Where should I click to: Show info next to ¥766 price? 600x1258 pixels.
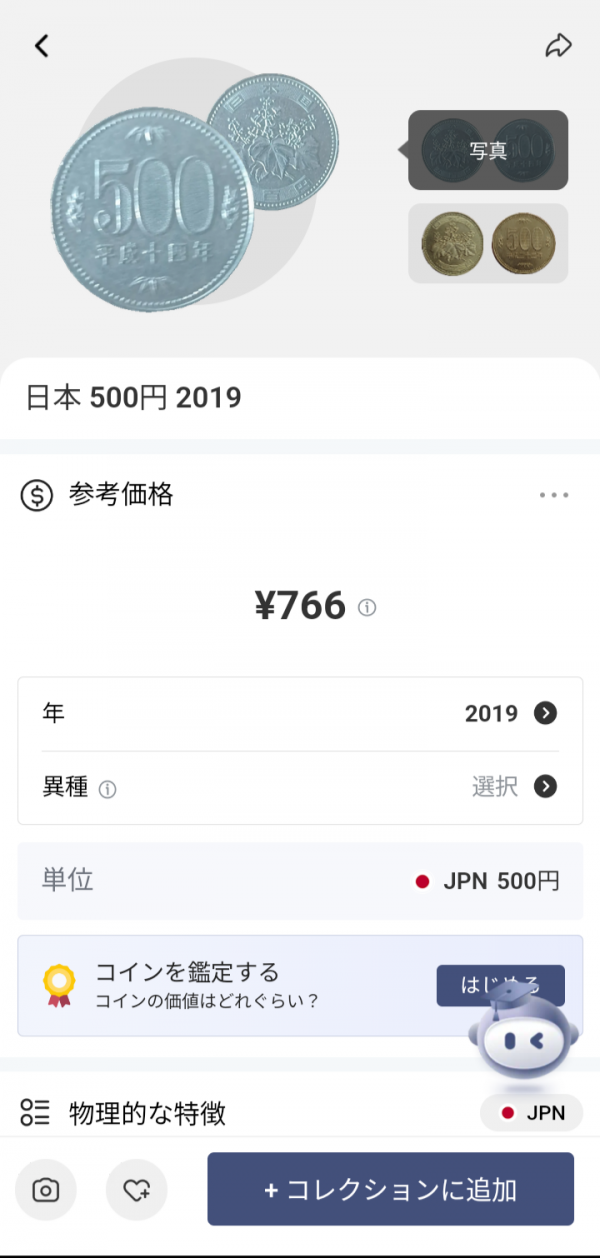(367, 607)
